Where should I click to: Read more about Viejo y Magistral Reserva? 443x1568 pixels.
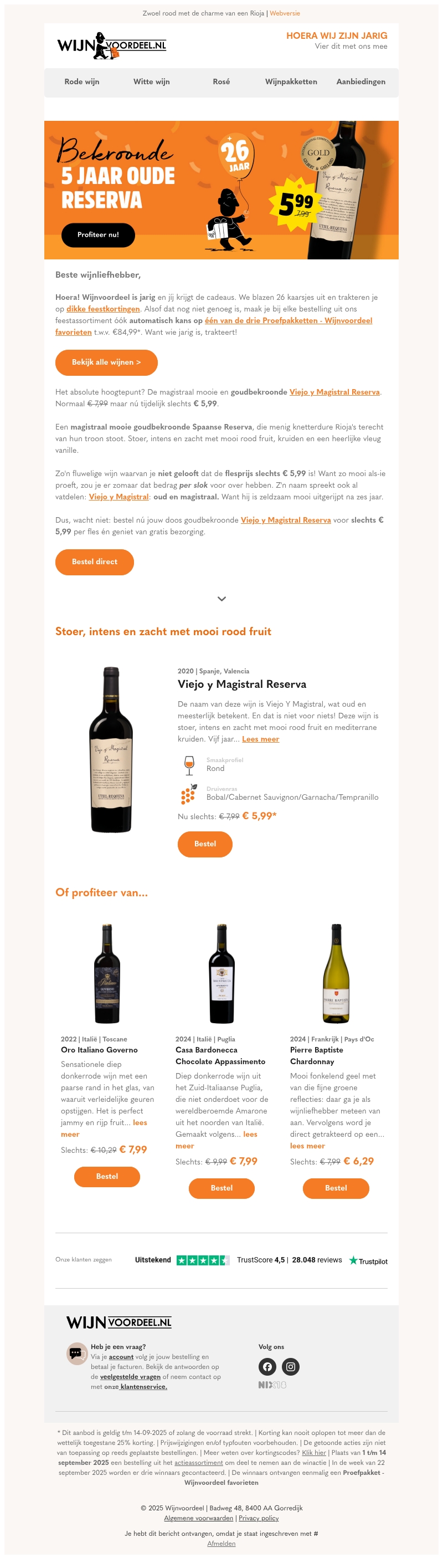tap(260, 739)
